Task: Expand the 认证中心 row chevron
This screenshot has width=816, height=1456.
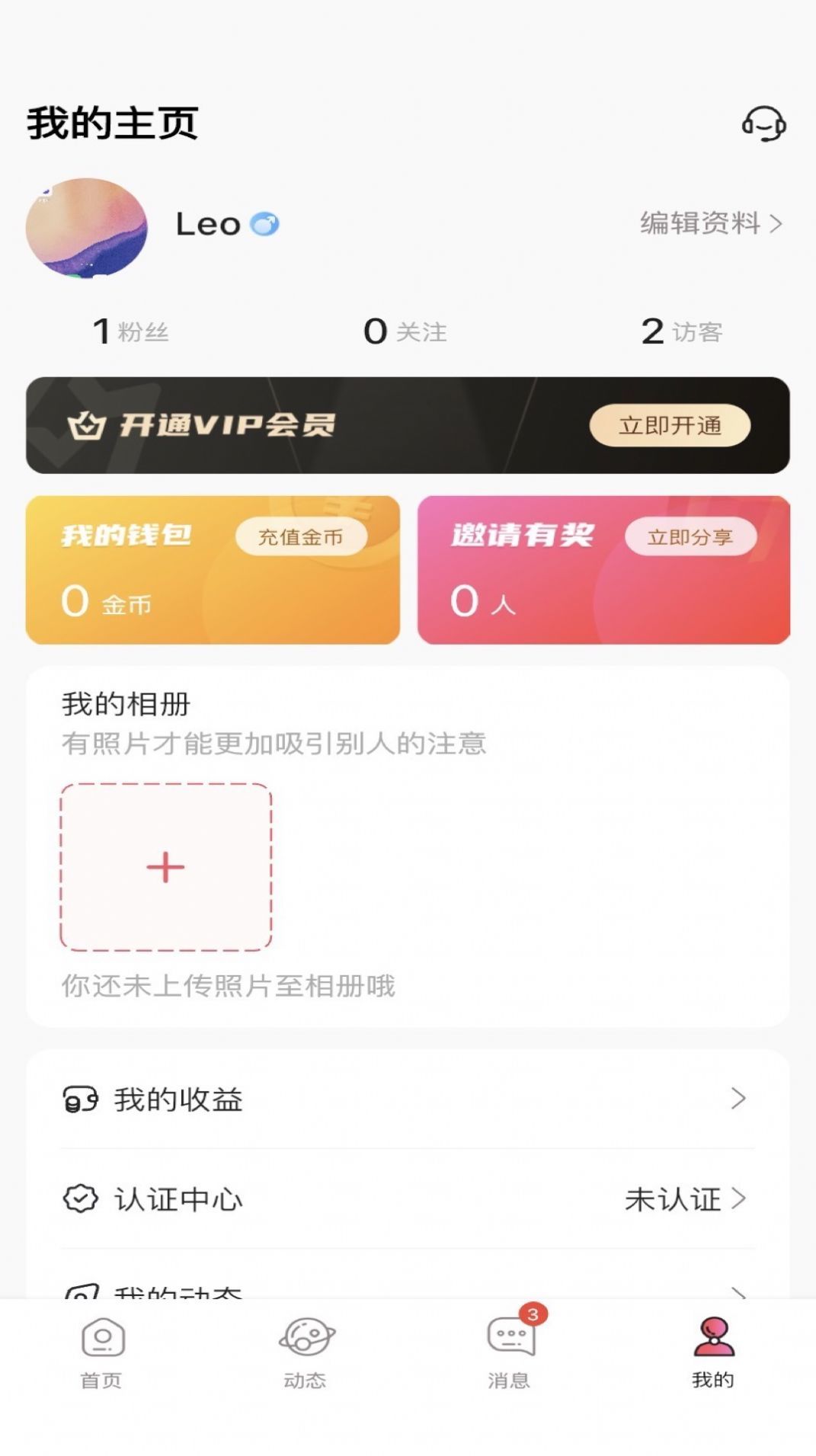Action: click(x=739, y=1199)
